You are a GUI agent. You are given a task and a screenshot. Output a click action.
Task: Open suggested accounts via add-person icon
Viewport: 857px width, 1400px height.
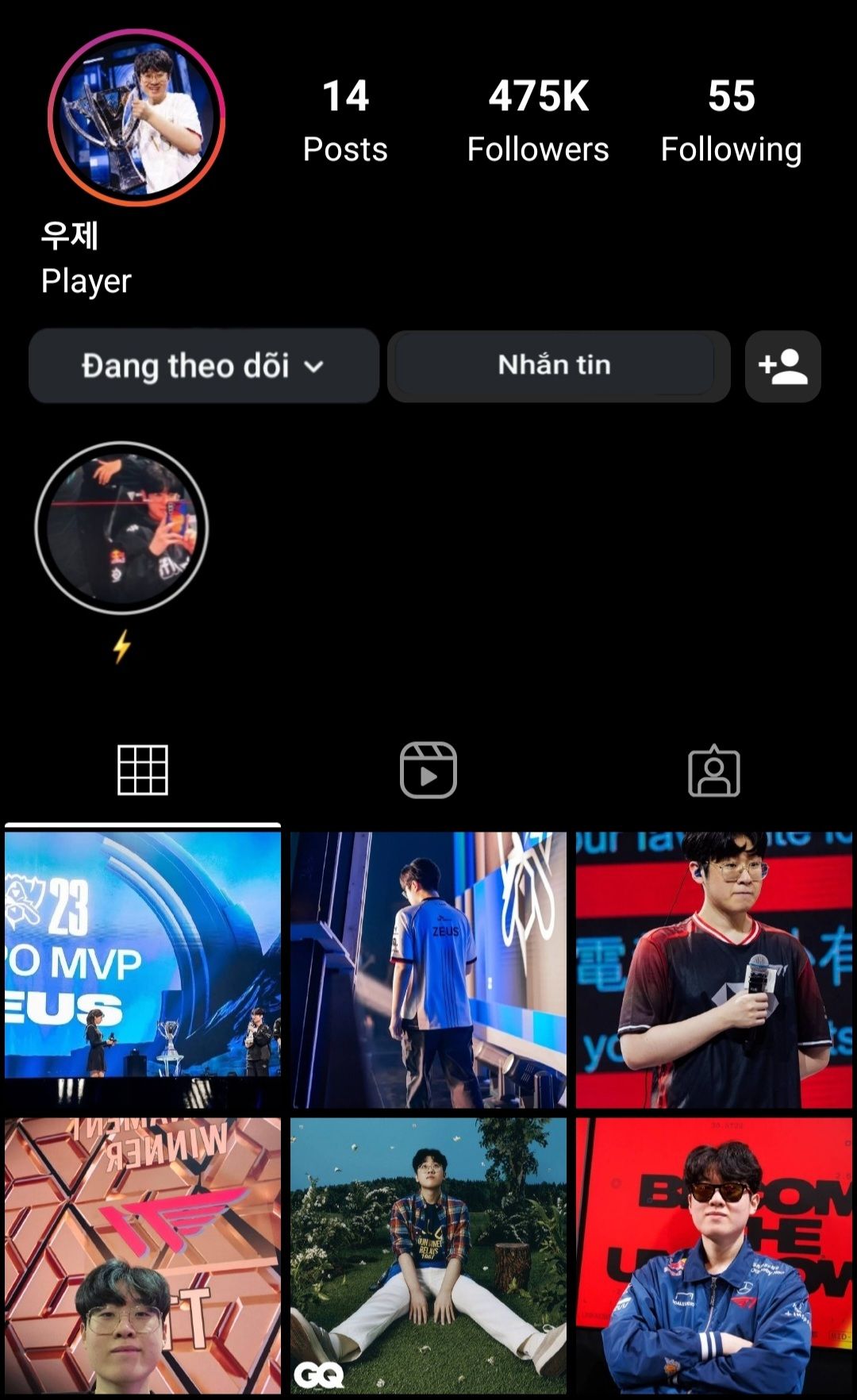(782, 367)
